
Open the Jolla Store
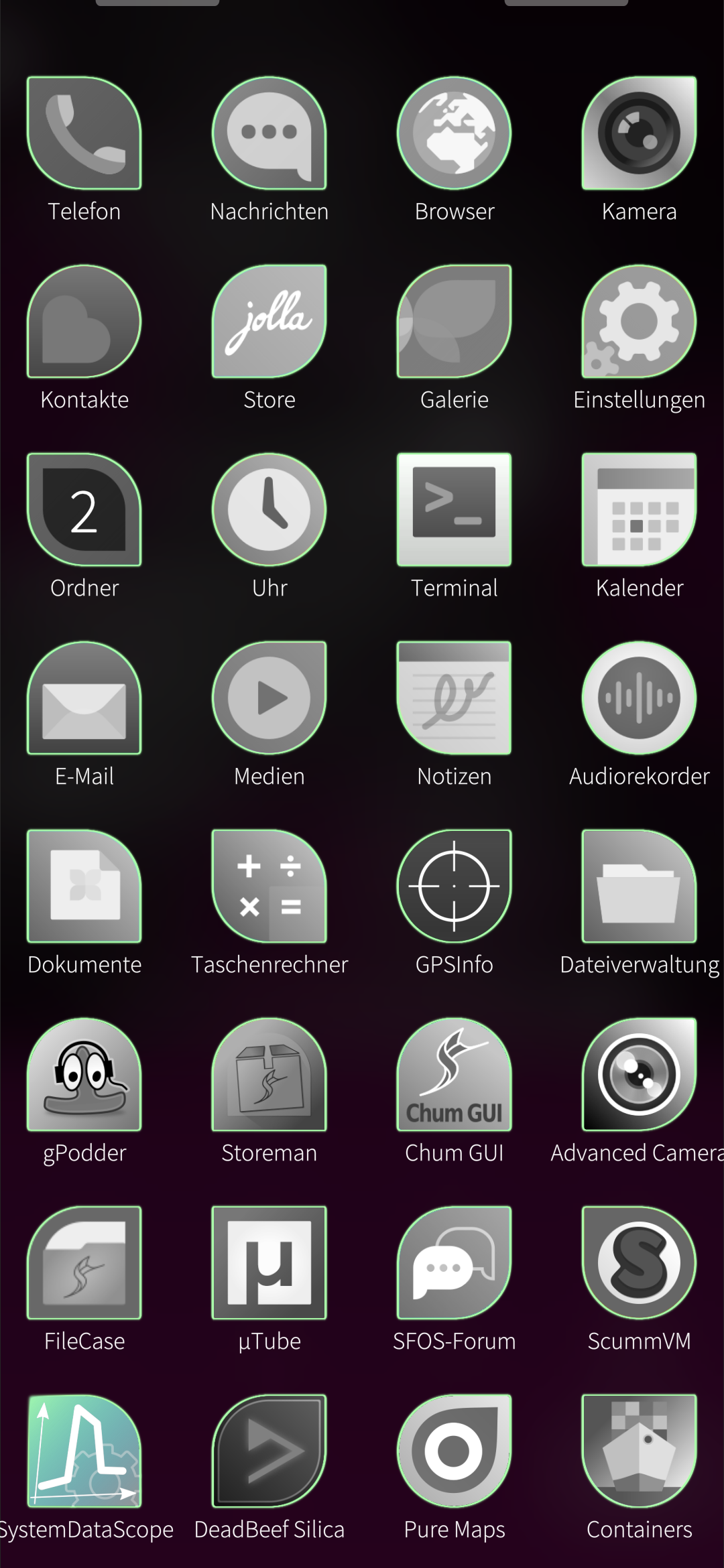(269, 322)
